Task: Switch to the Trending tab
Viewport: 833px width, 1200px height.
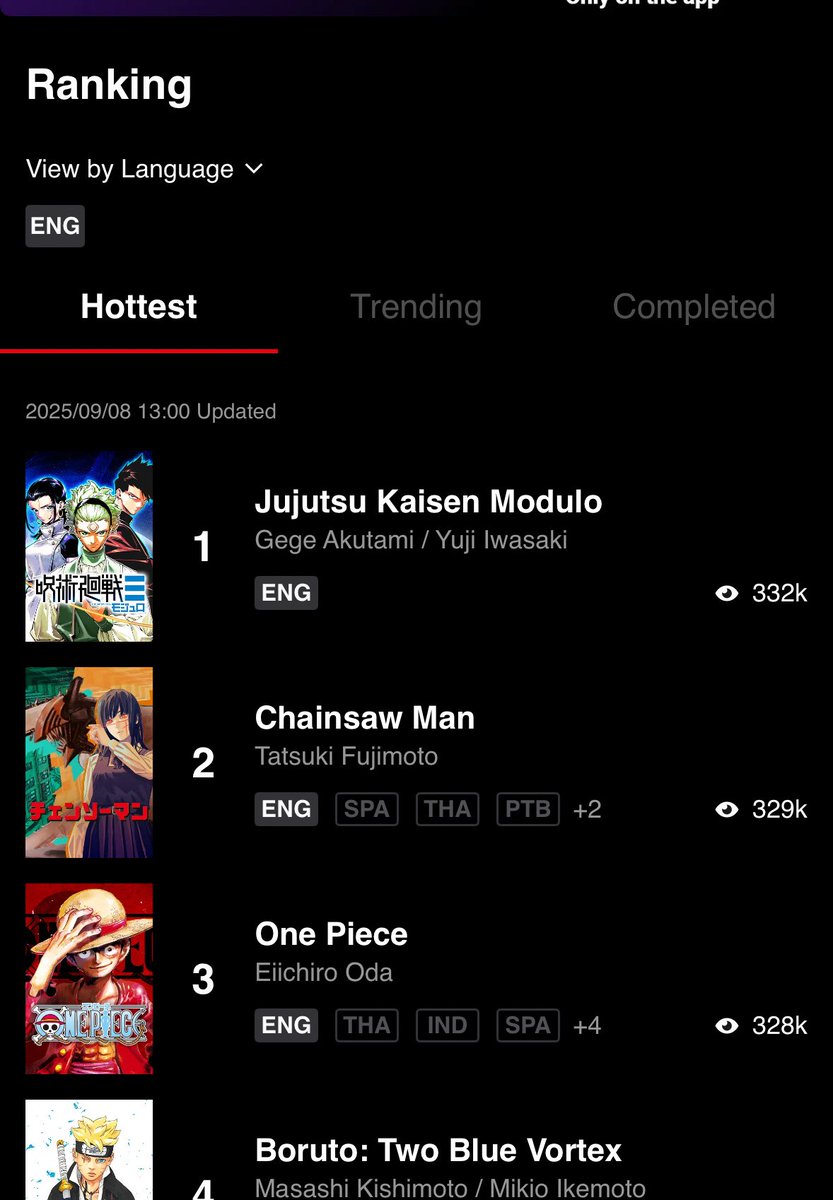Action: pyautogui.click(x=415, y=306)
